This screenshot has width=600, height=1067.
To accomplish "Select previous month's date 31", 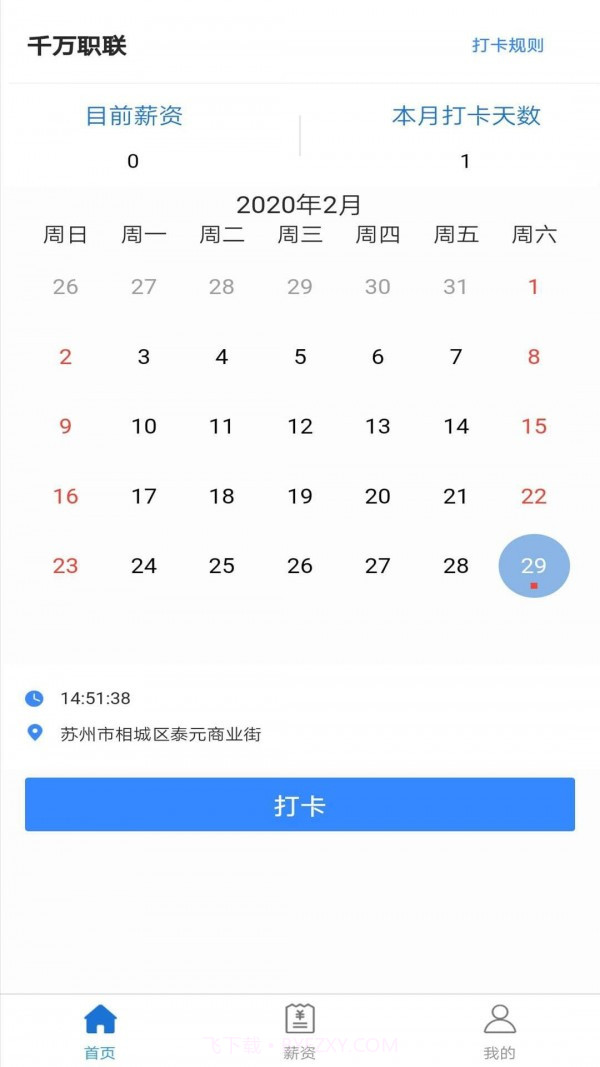I will tap(456, 287).
